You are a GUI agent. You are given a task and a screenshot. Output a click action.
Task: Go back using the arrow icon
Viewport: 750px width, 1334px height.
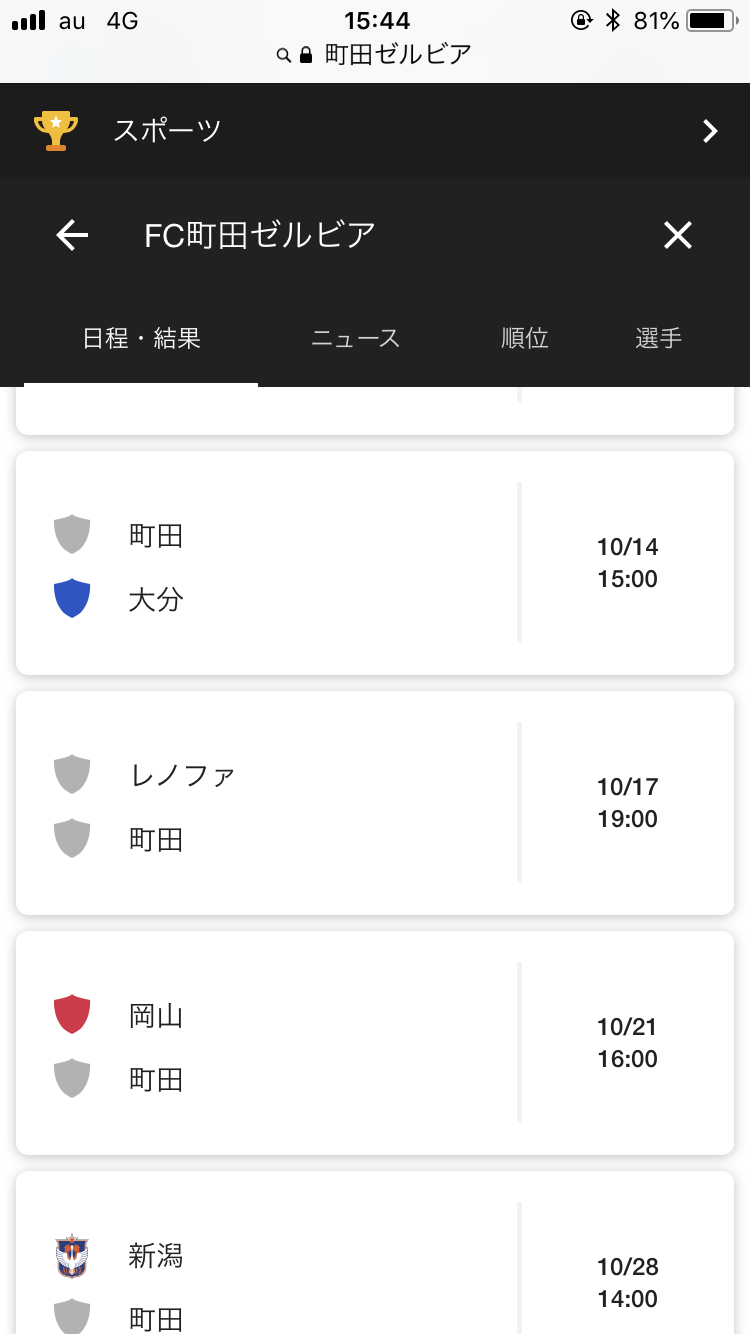72,235
